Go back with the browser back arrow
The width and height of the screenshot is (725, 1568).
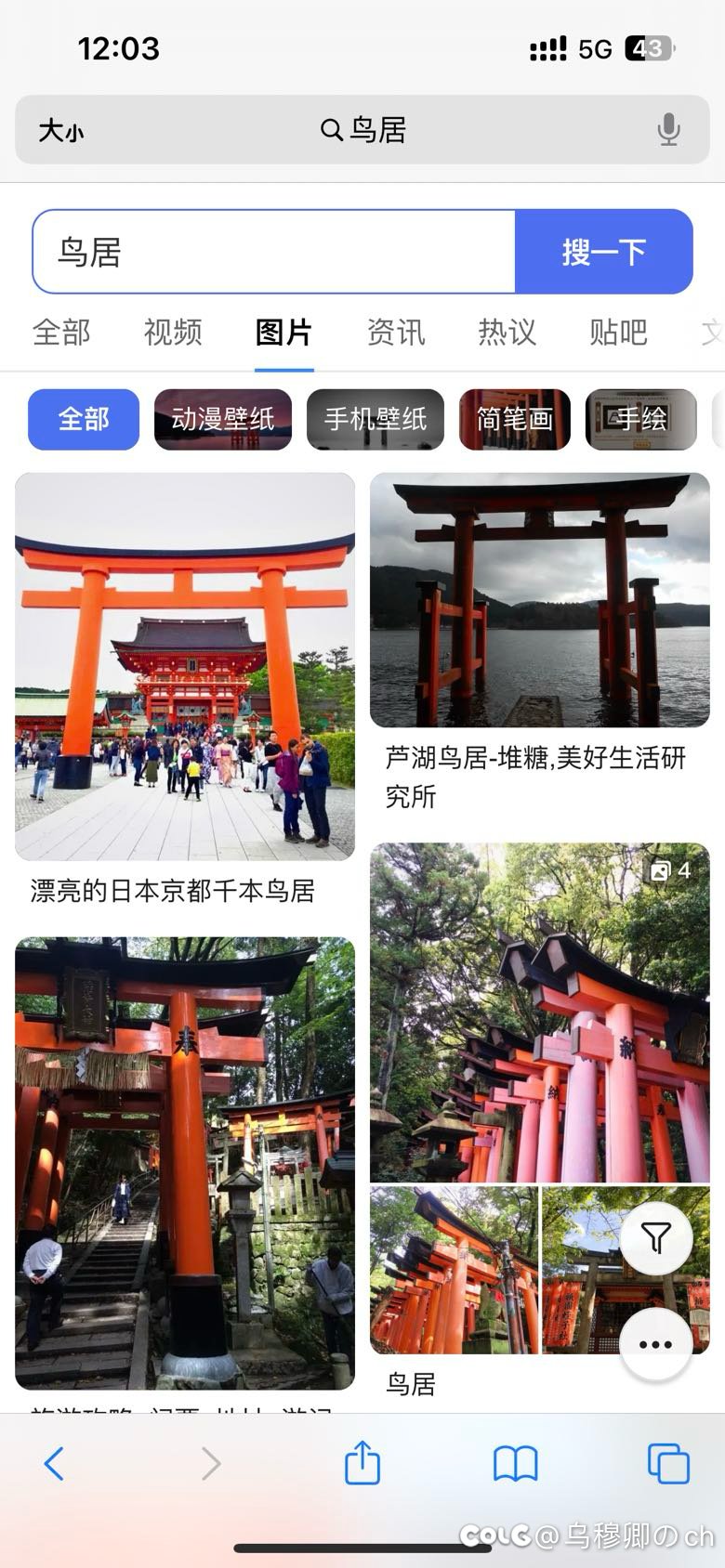(54, 1463)
